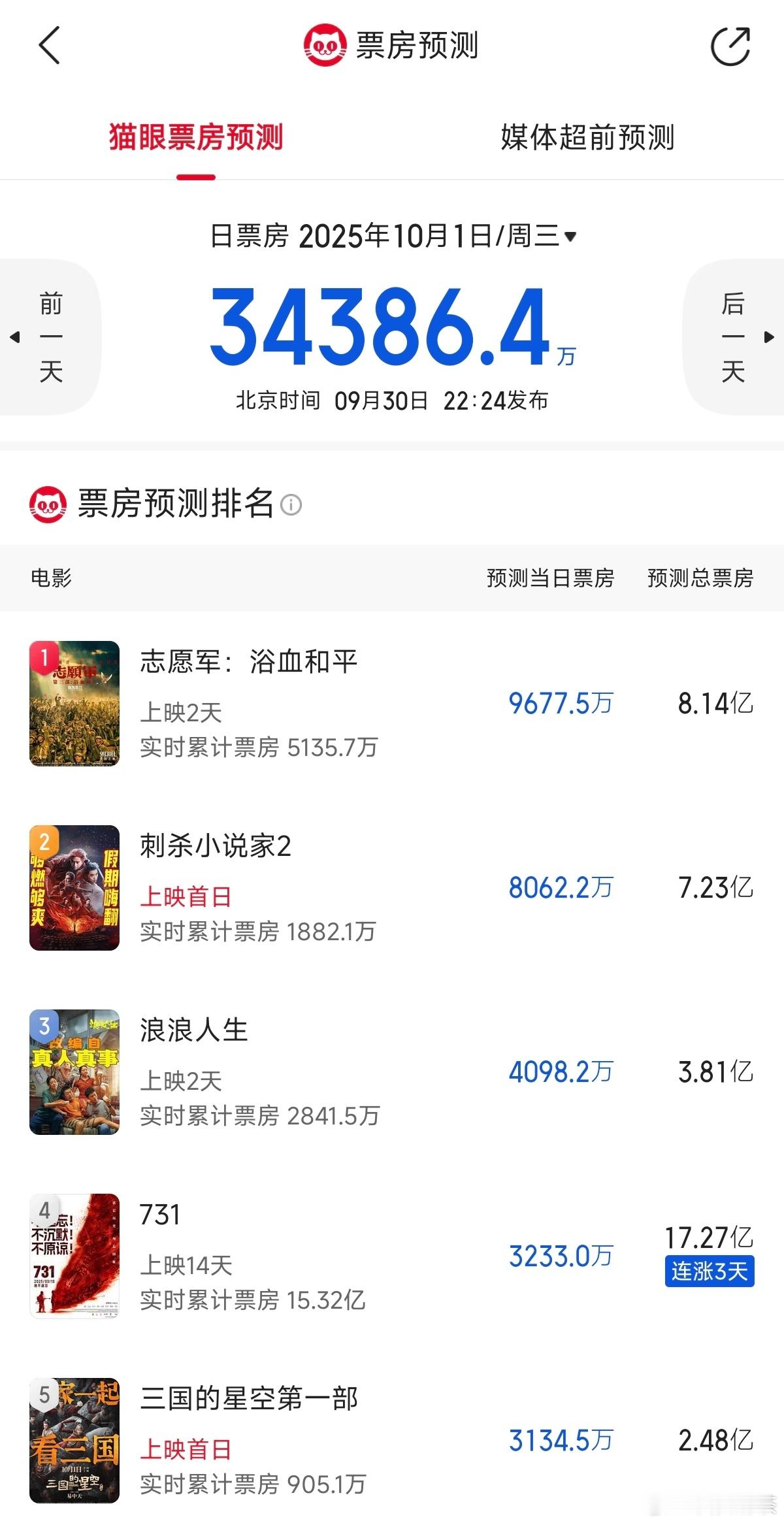Open the entry for movie 731
The height and width of the screenshot is (1523, 784).
pyautogui.click(x=160, y=1215)
